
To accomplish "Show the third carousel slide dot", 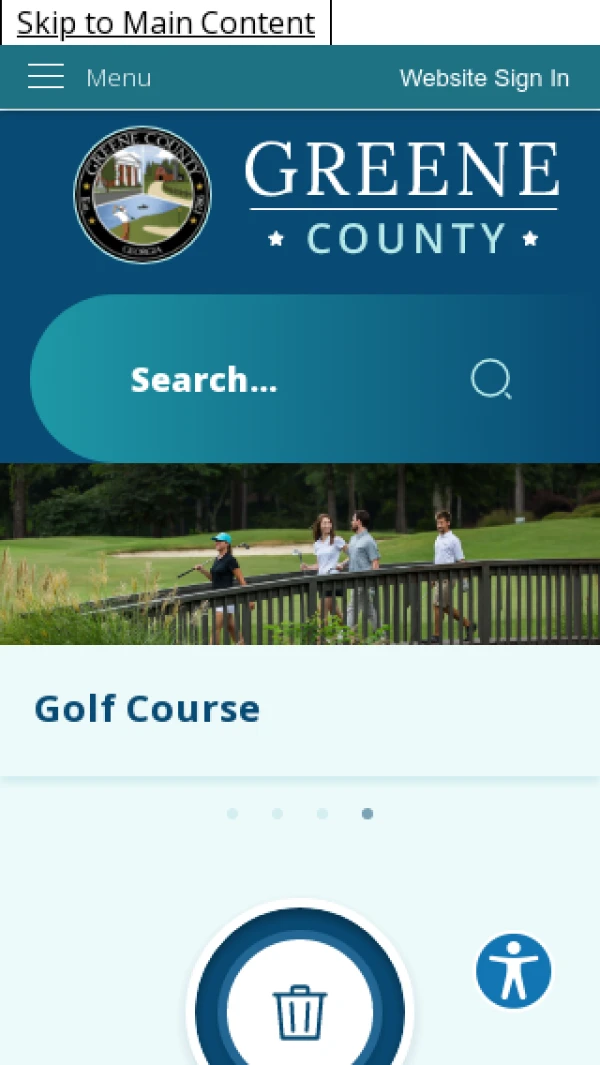I will point(322,814).
